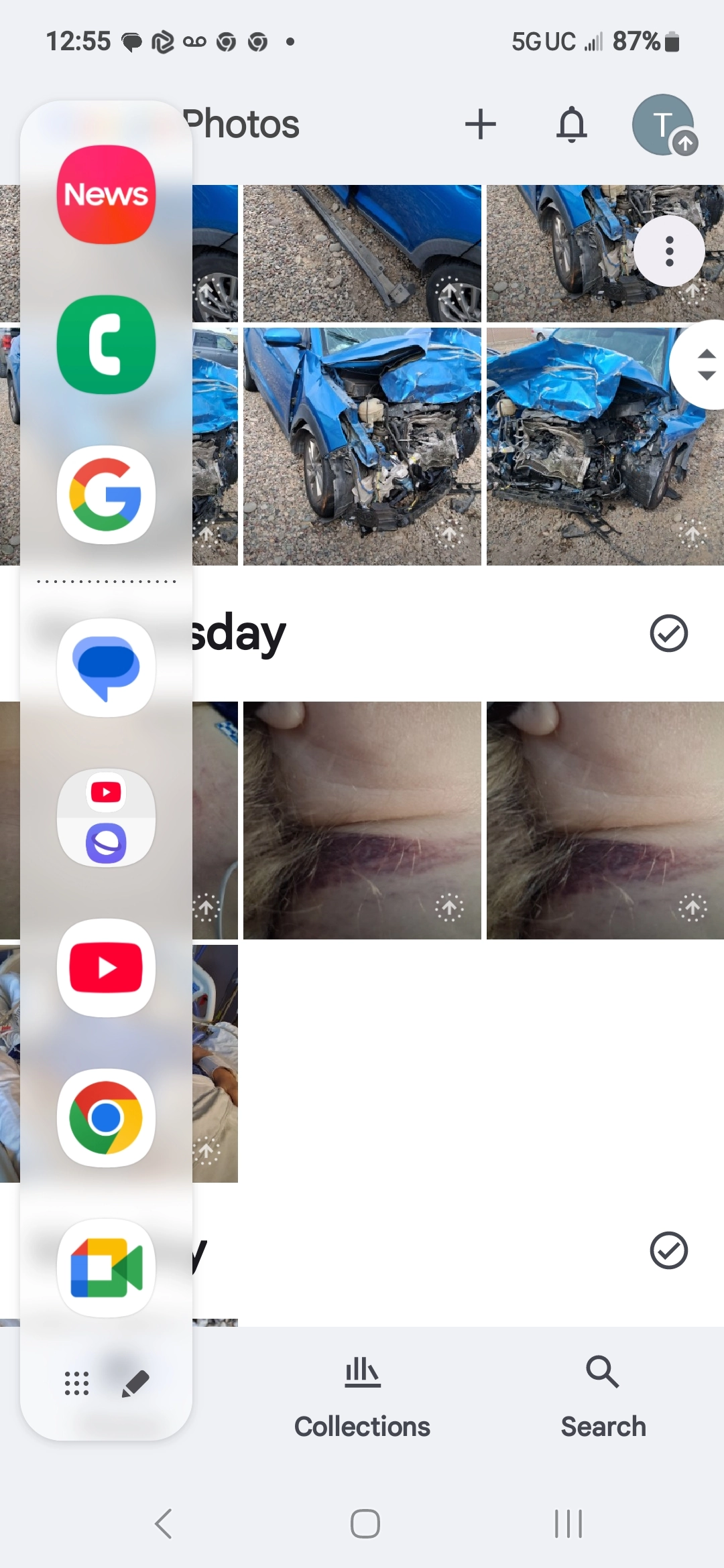This screenshot has width=724, height=1568.
Task: Switch to the Search tab
Action: pos(603,1397)
